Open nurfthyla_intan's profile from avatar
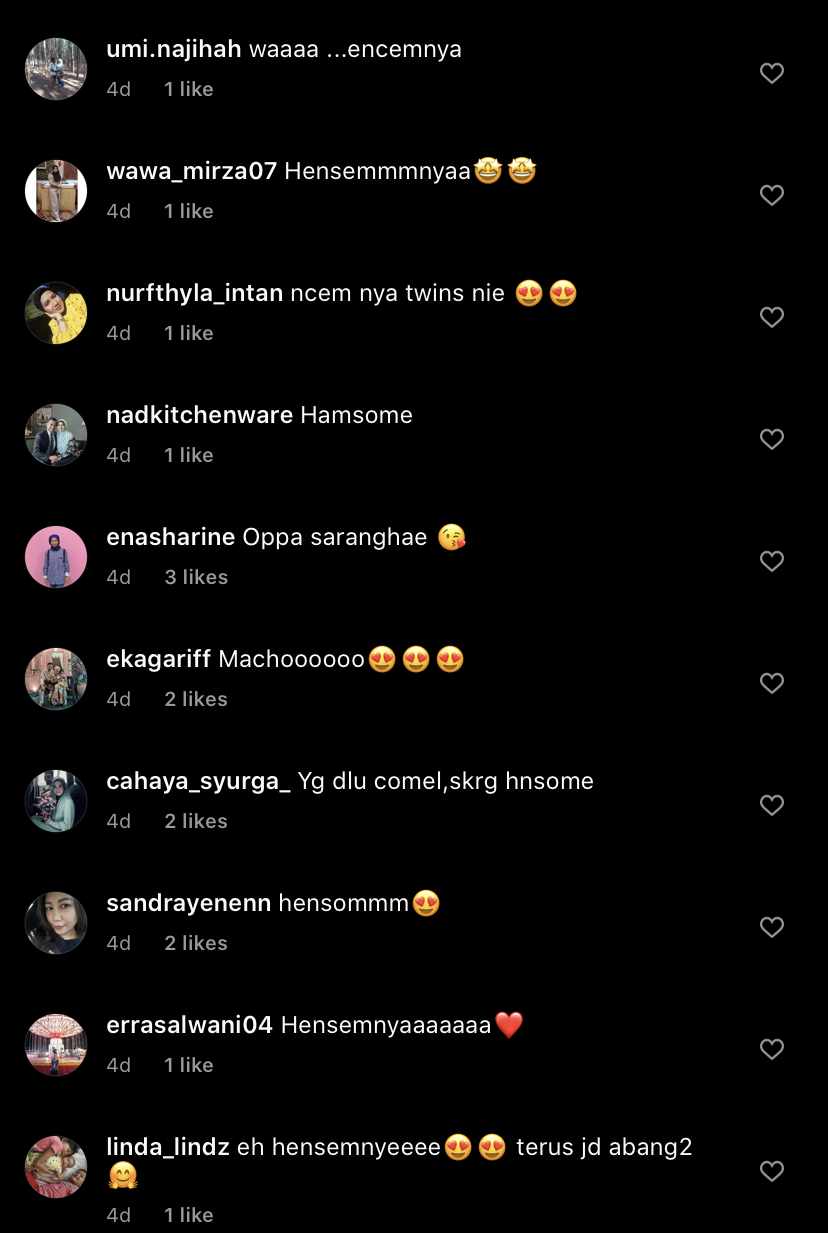This screenshot has height=1233, width=828. tap(56, 313)
